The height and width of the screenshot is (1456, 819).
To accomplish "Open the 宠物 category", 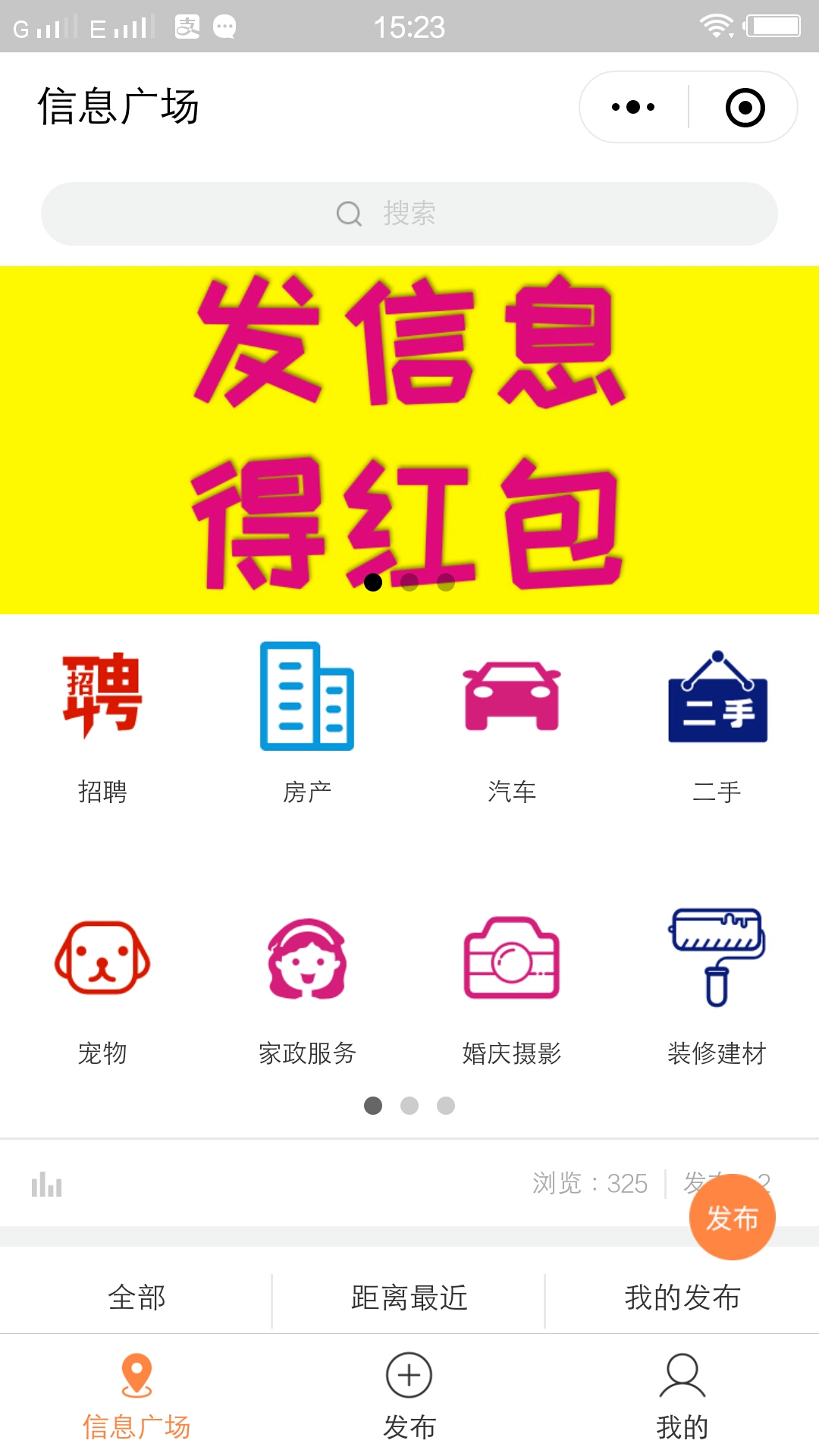I will coord(102,986).
